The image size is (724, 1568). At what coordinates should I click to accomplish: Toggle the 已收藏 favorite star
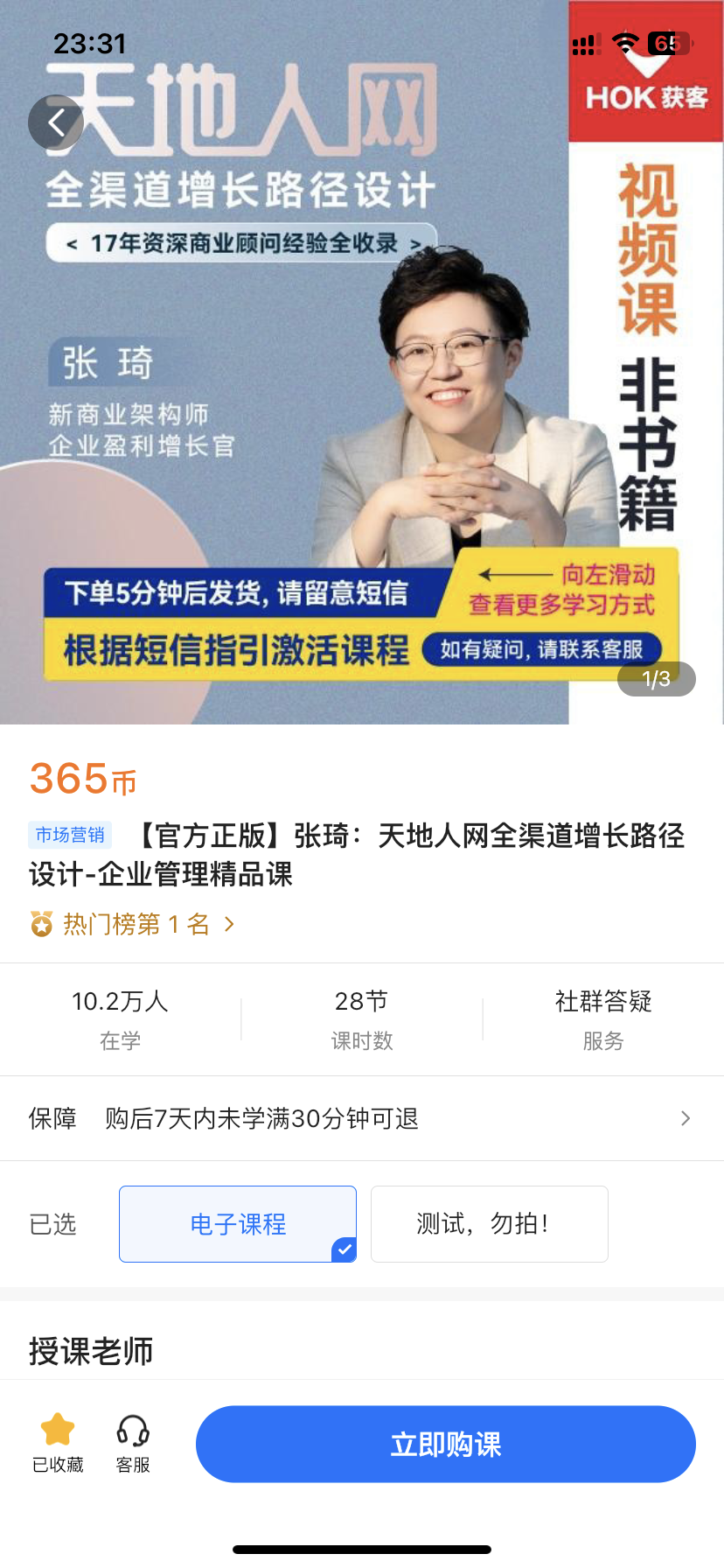[58, 1444]
